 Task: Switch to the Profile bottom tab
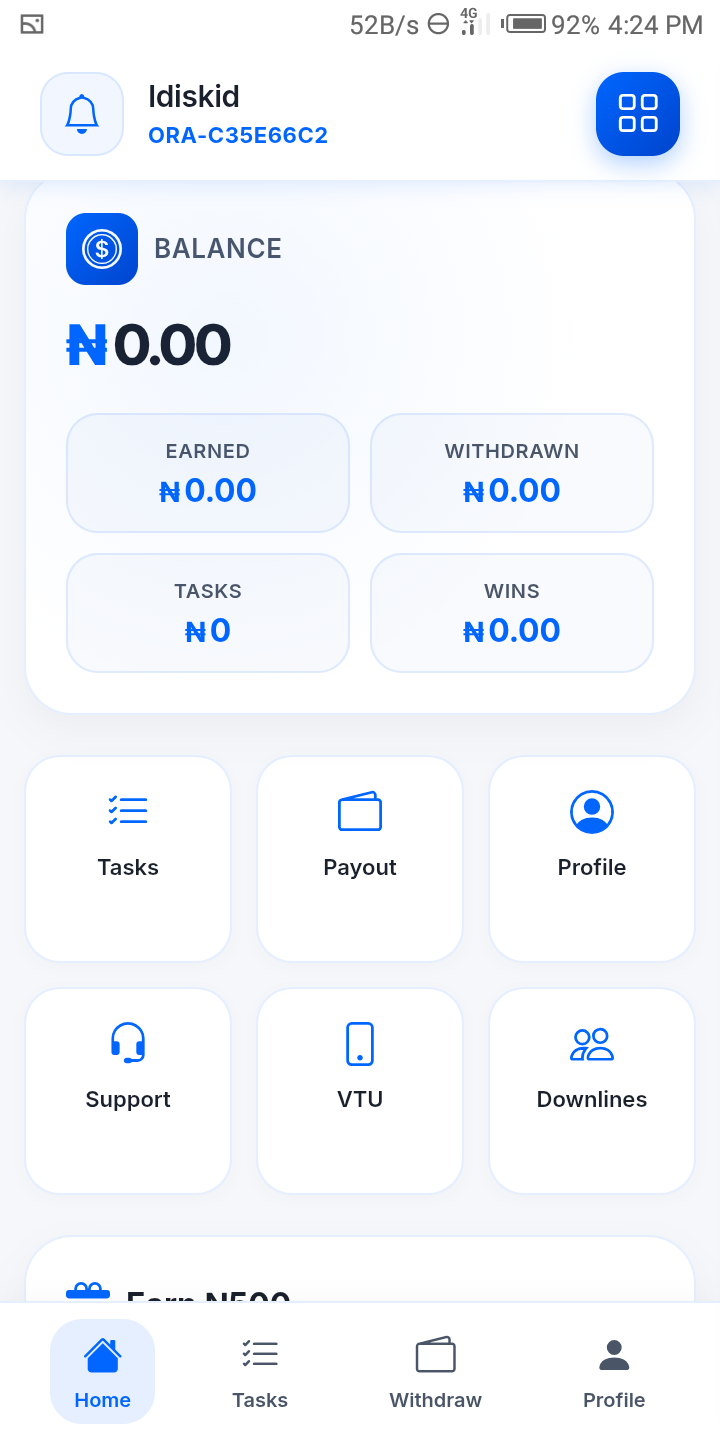click(x=614, y=1372)
